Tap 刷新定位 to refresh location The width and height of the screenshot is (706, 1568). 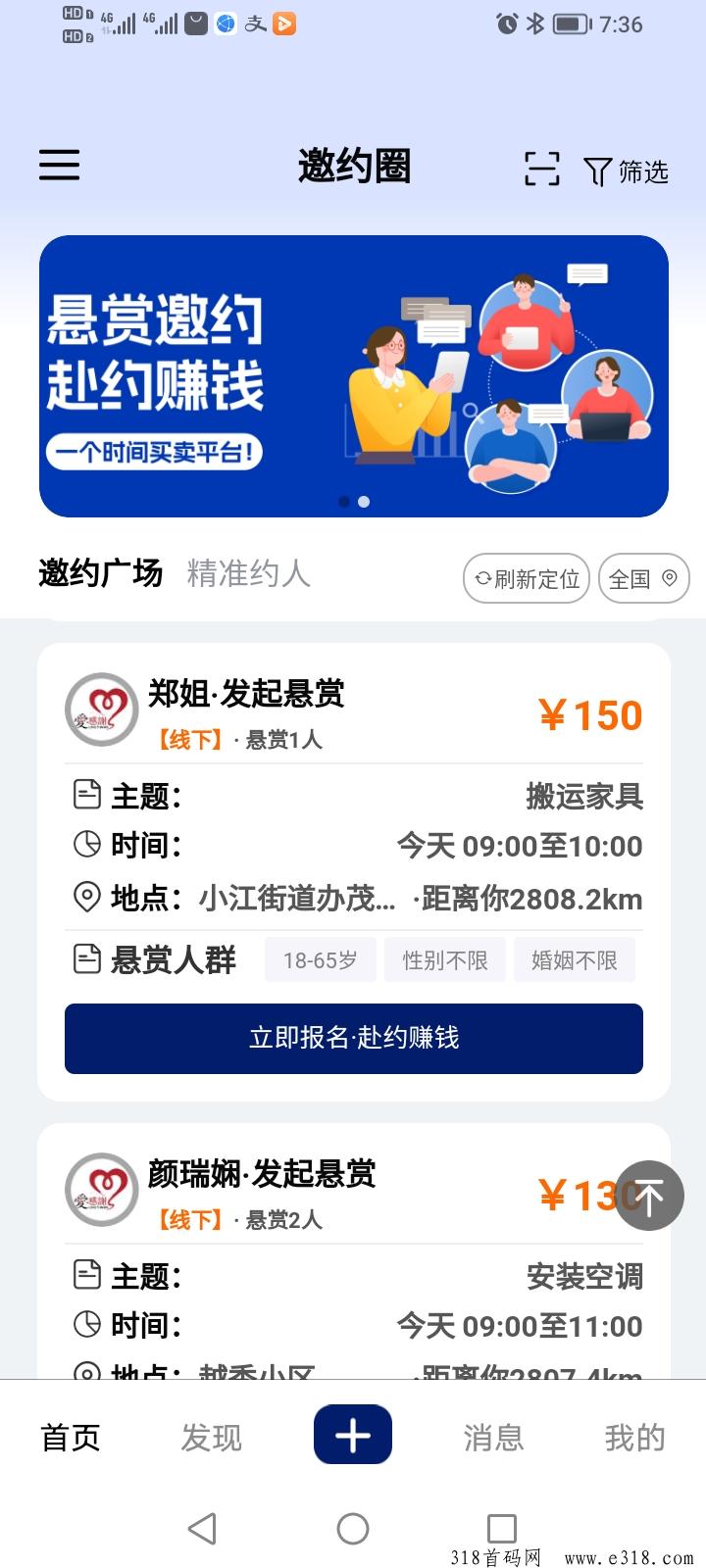click(x=527, y=579)
